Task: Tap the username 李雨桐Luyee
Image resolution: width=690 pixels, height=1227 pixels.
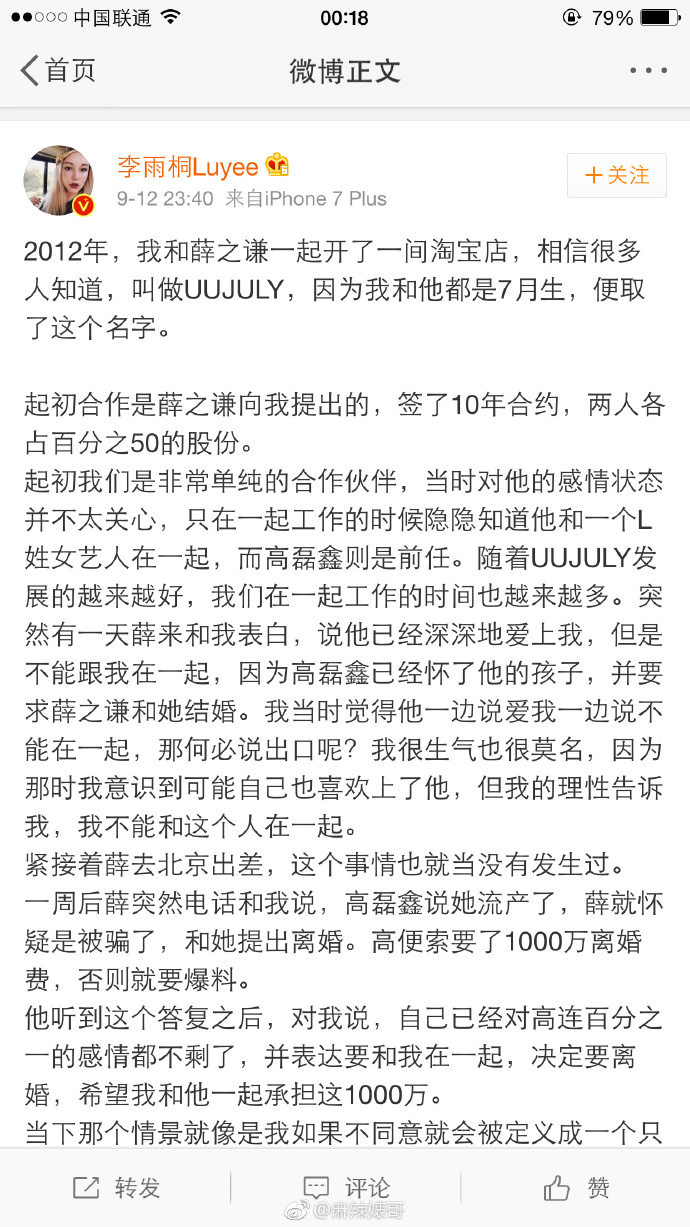Action: click(188, 166)
